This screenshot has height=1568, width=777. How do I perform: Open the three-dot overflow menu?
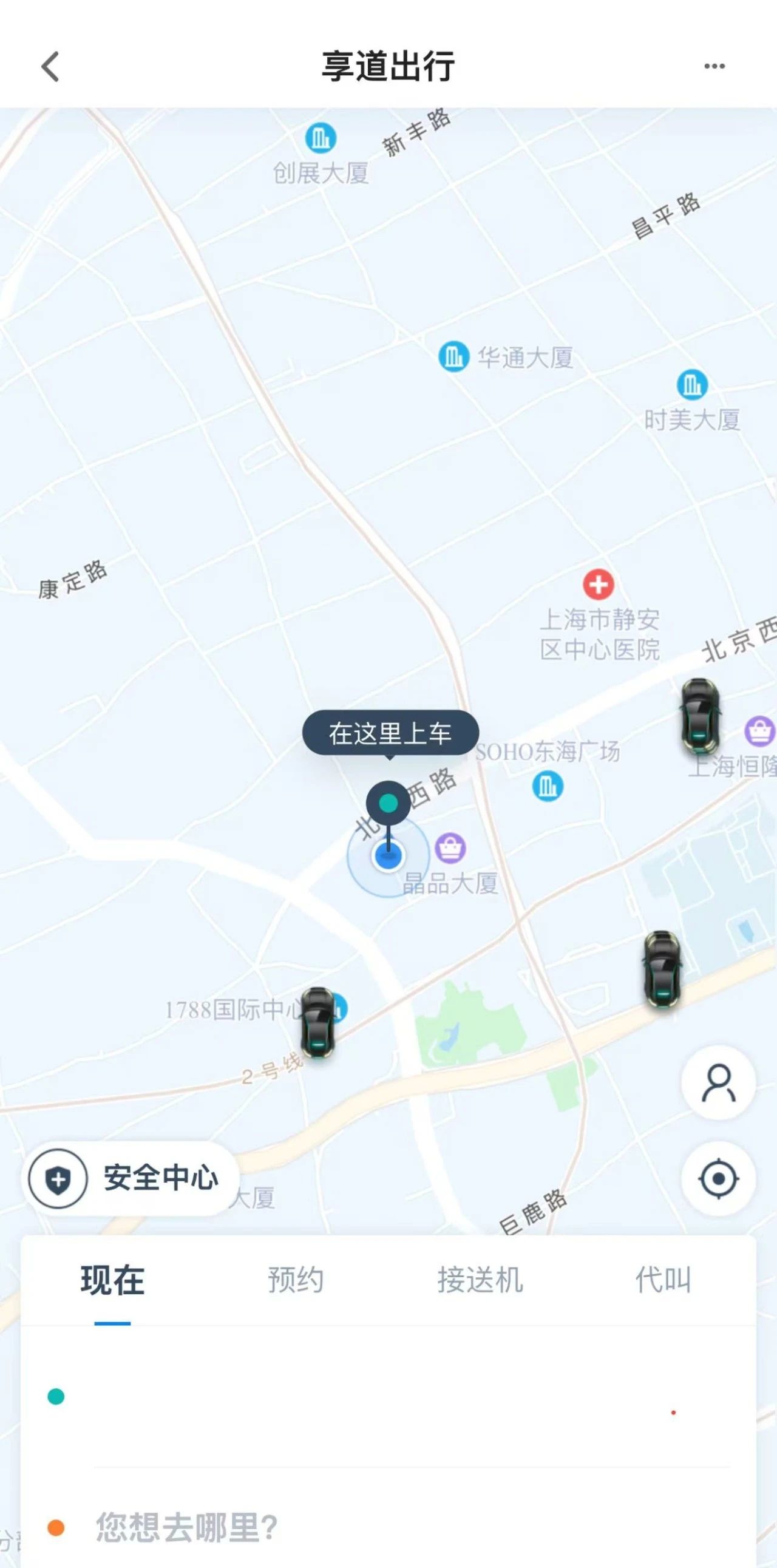(x=714, y=66)
